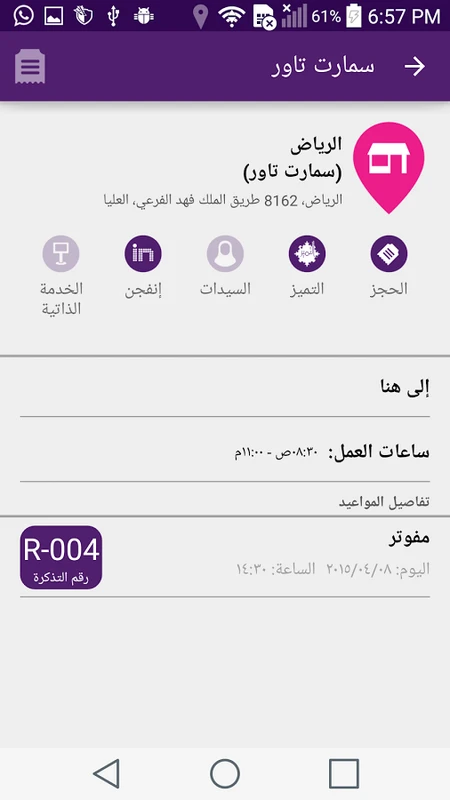Viewport: 450px width, 800px height.
Task: Tap the back arrow next to سمارت تاور
Action: pyautogui.click(x=414, y=66)
